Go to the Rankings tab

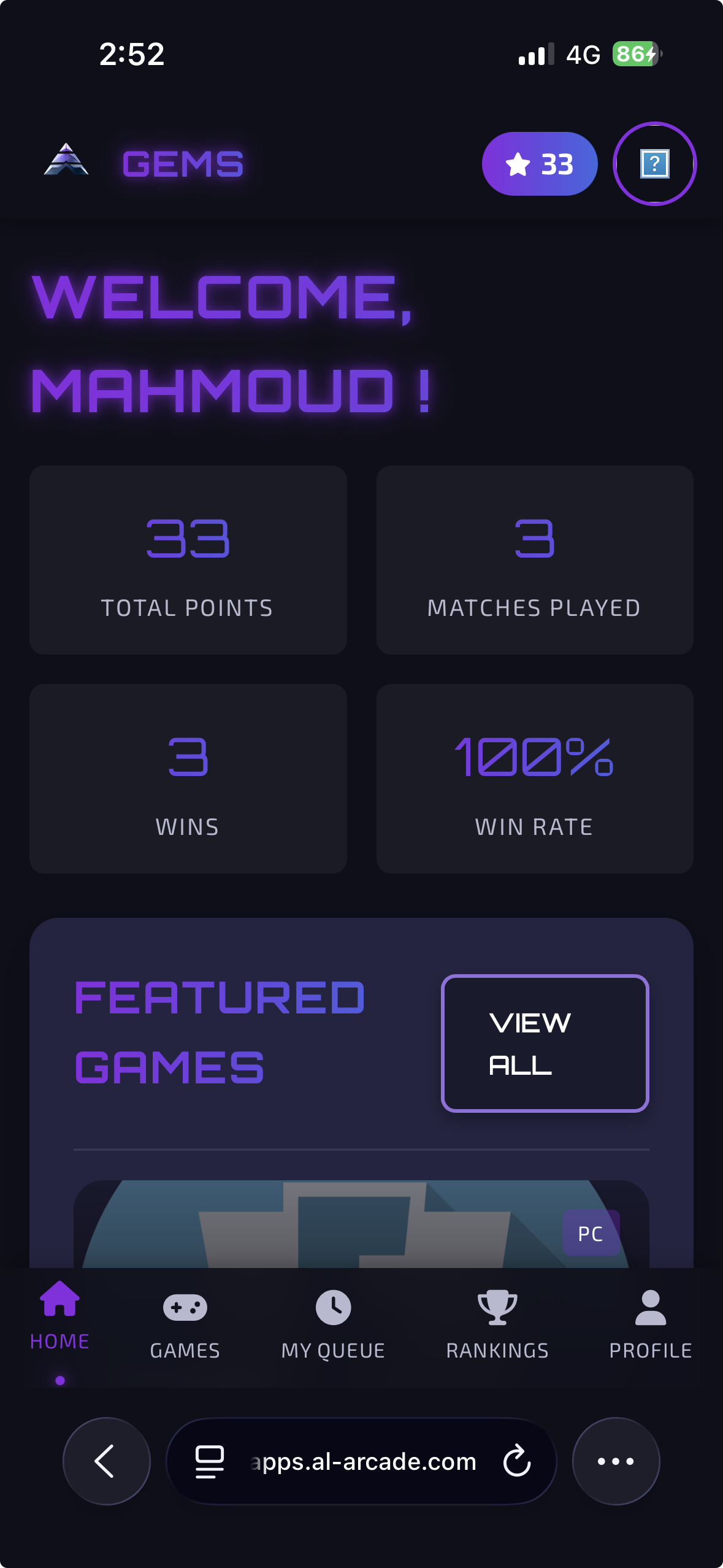tap(497, 1322)
